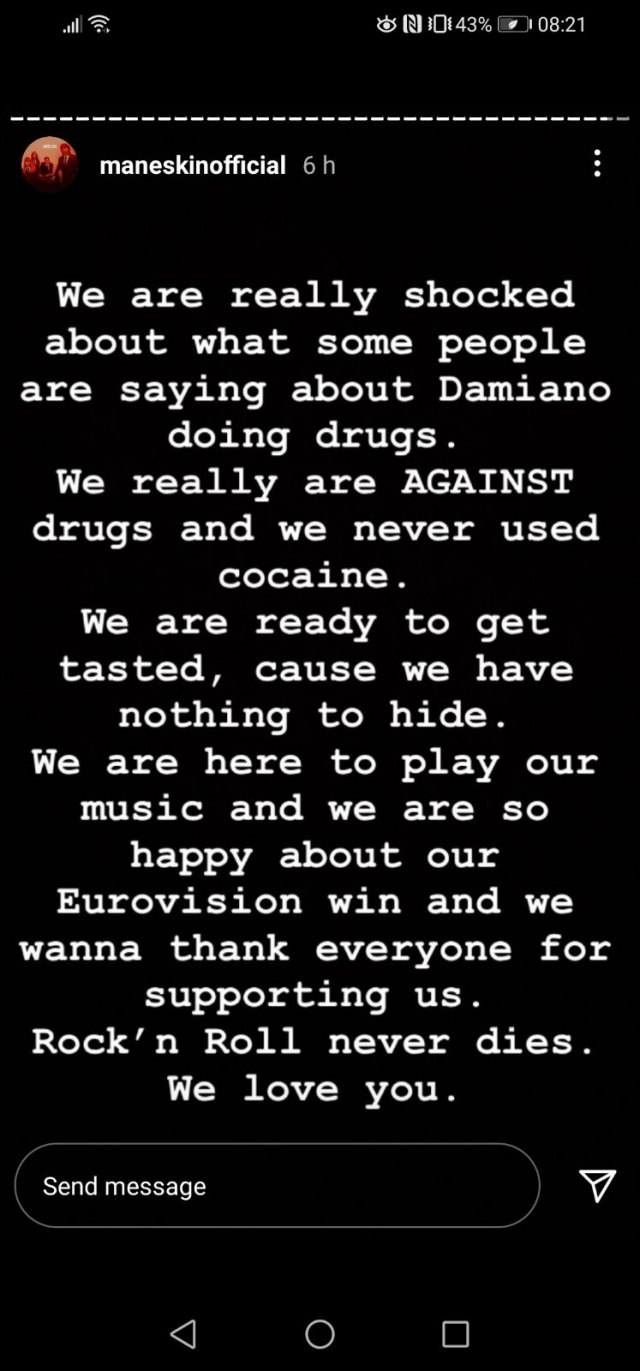The height and width of the screenshot is (1371, 640).
Task: Go to the home screen
Action: [320, 1334]
